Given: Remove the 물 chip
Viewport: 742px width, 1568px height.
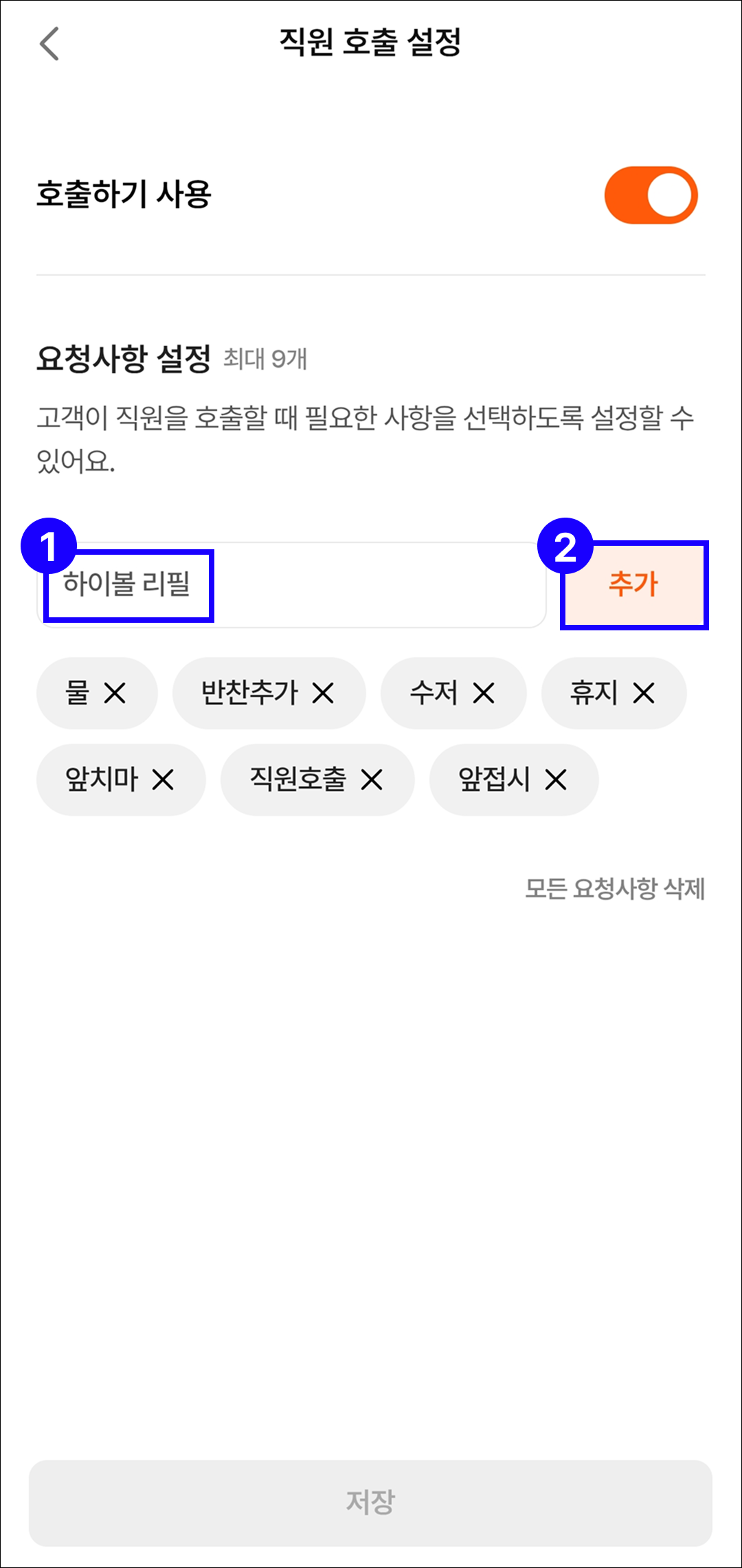Looking at the screenshot, I should (x=115, y=694).
